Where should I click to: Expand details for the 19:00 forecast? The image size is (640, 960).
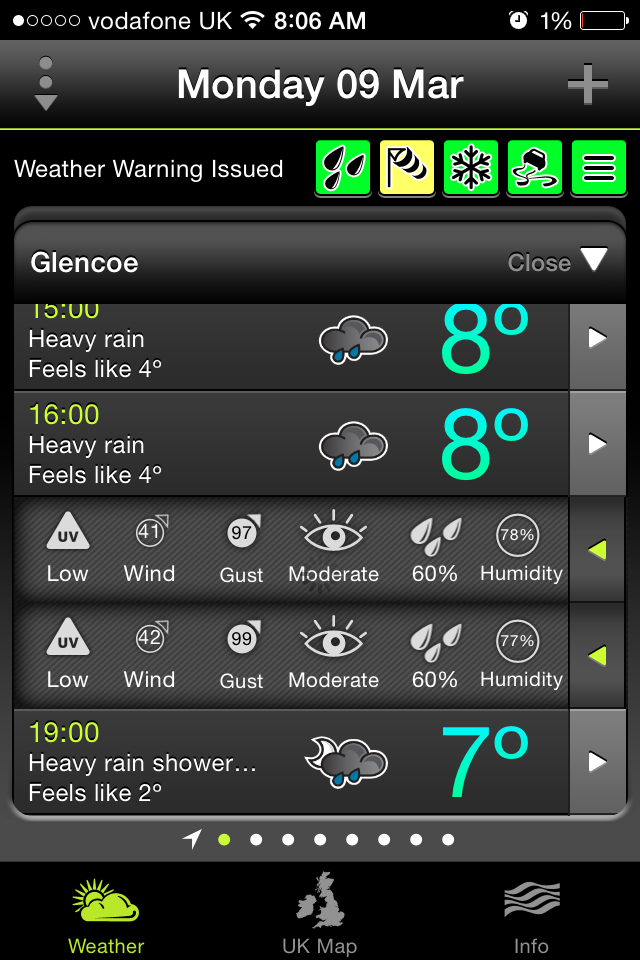[597, 762]
